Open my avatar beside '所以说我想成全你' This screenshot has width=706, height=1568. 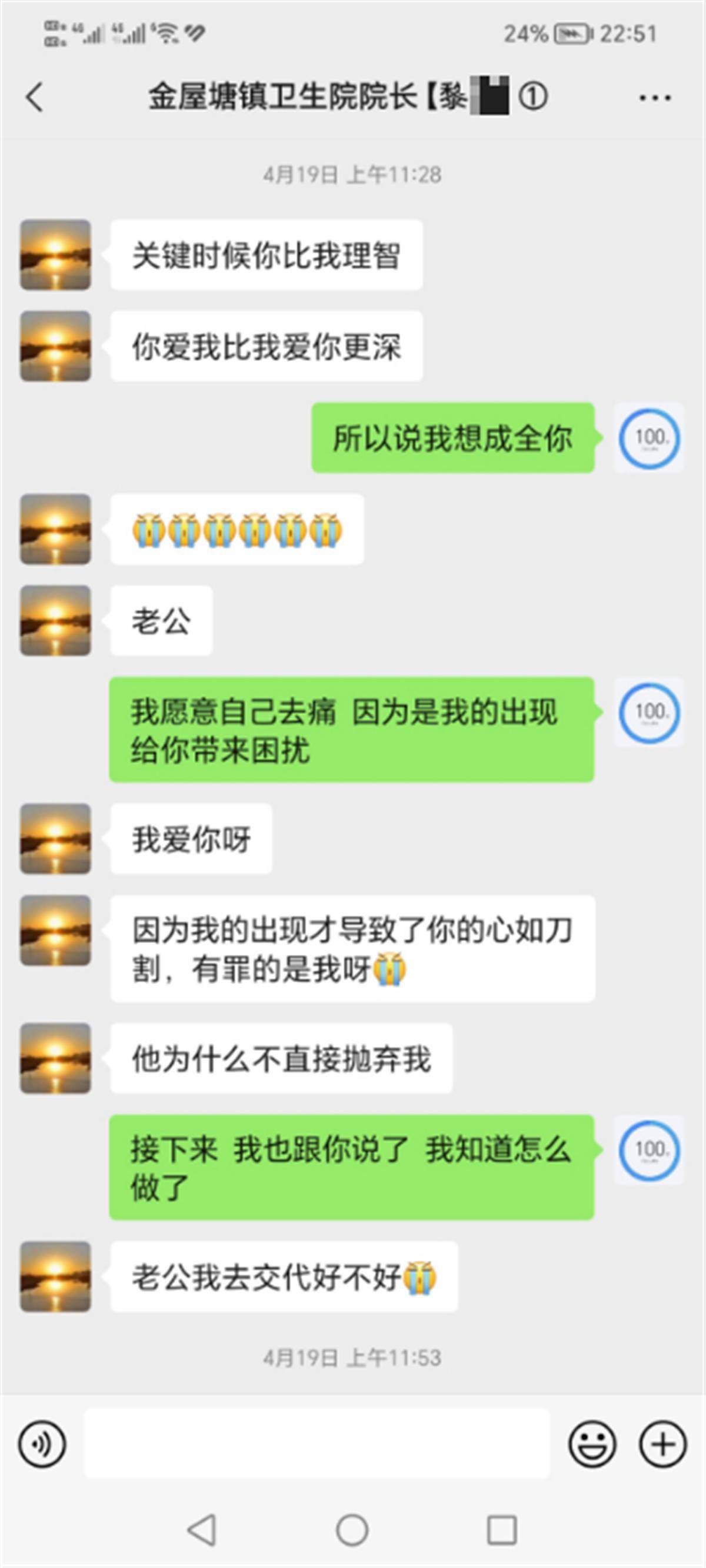[649, 437]
